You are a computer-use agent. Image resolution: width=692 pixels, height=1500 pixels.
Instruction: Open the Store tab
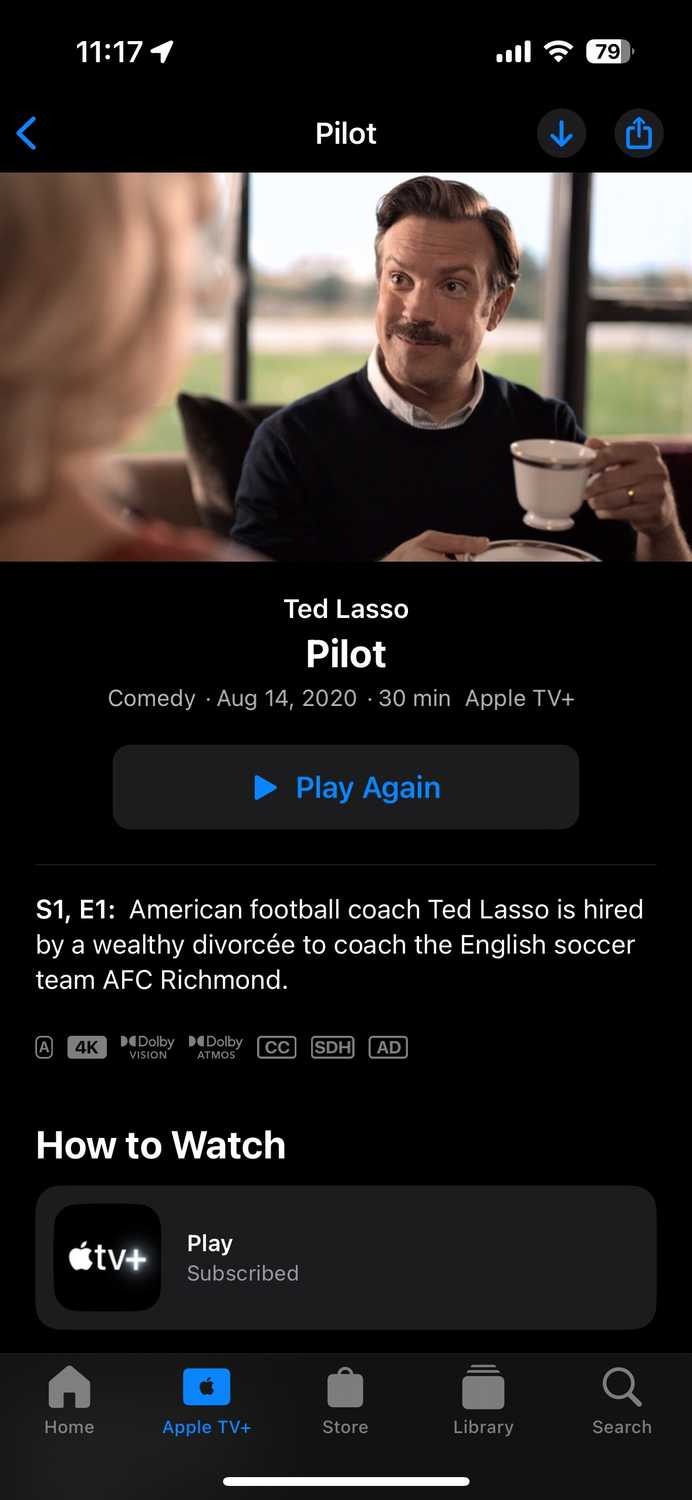[x=345, y=1401]
